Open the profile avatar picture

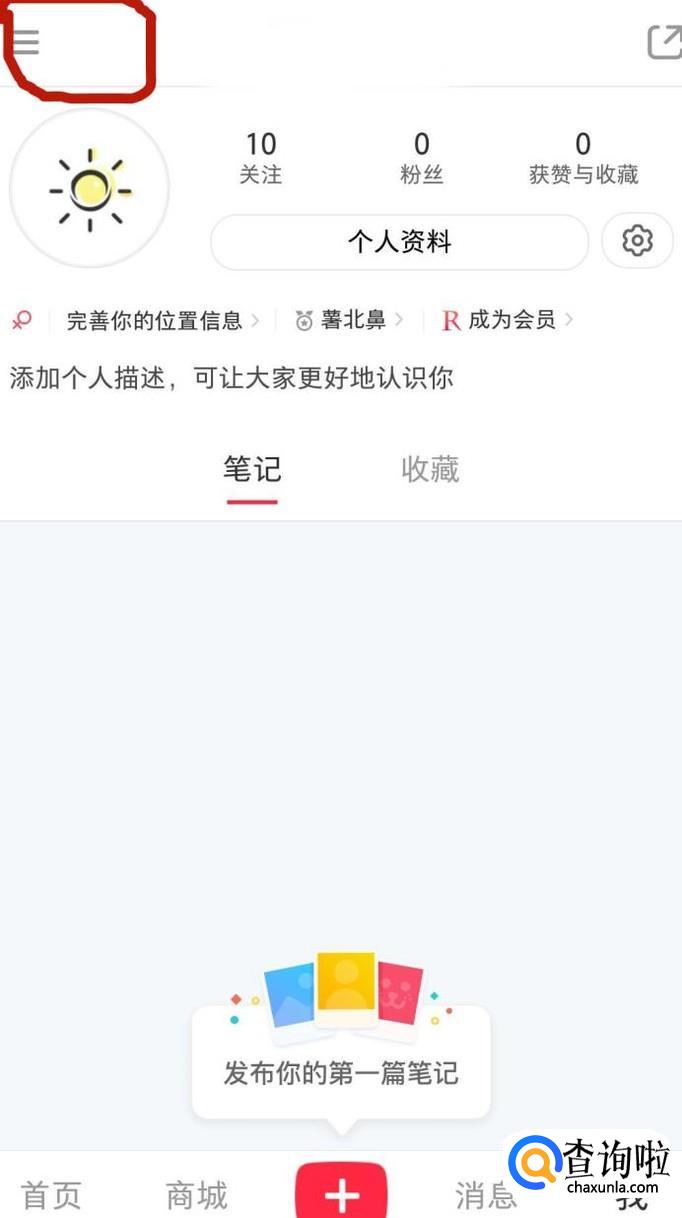(90, 188)
